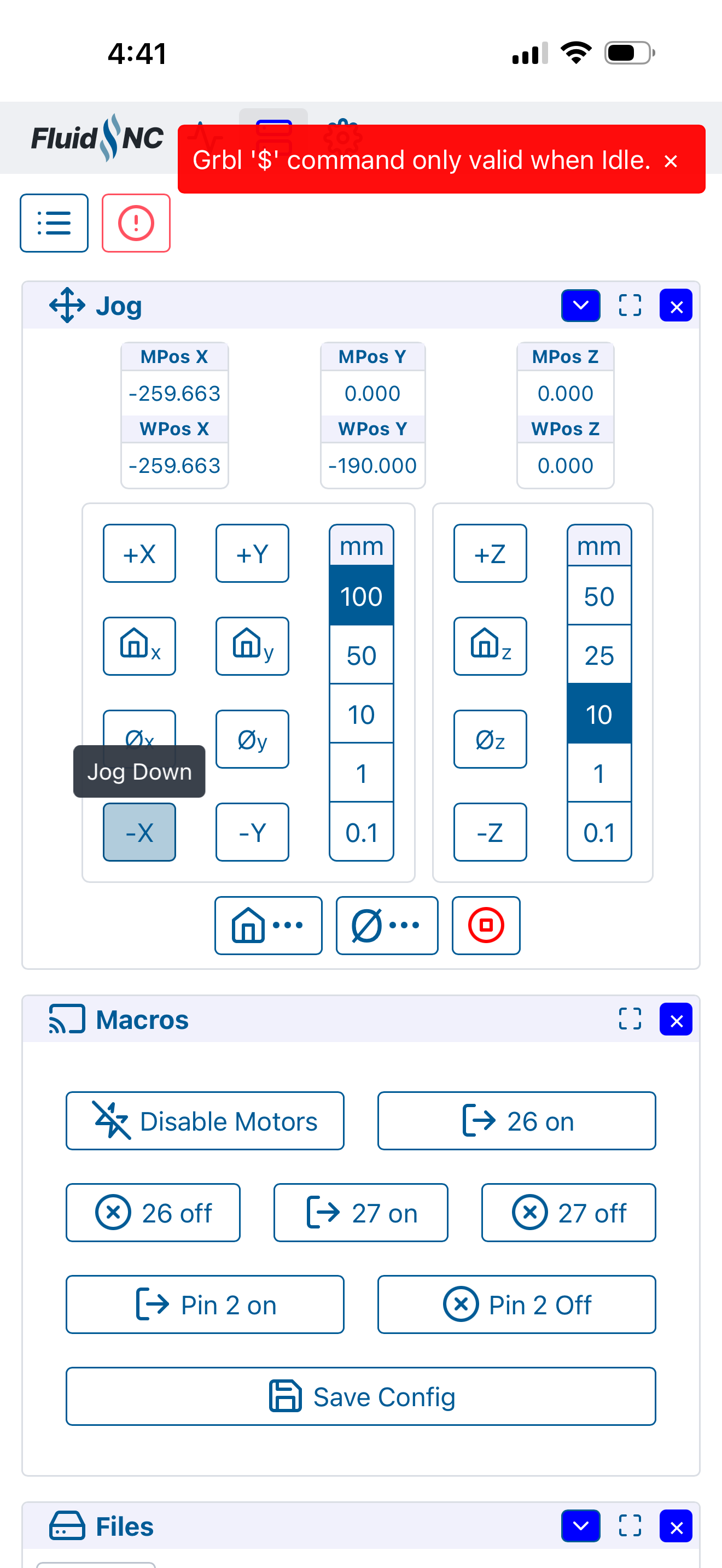This screenshot has height=1568, width=722.
Task: Run the Save Config macro
Action: tap(361, 1396)
